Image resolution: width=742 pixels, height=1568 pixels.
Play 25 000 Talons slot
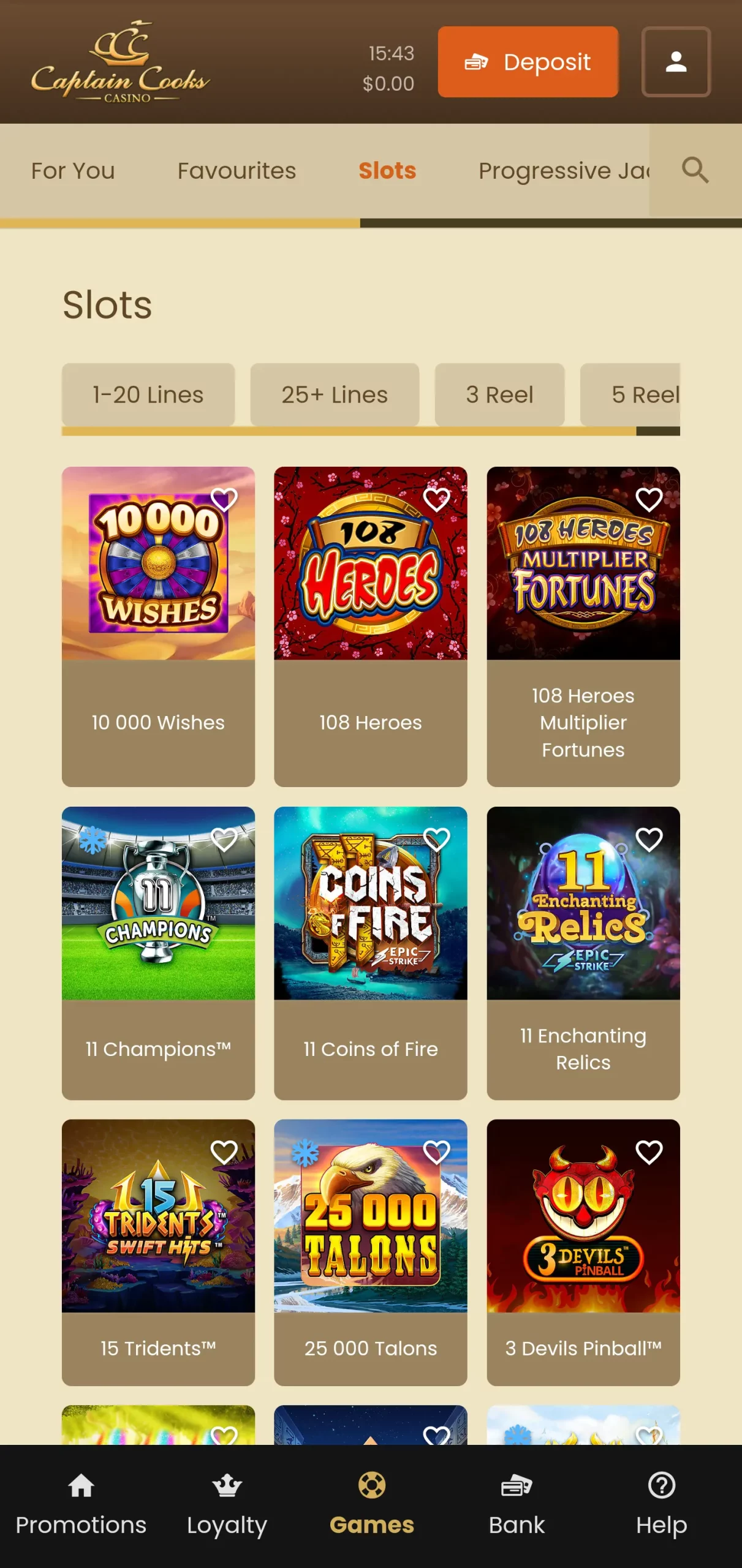pos(371,1252)
